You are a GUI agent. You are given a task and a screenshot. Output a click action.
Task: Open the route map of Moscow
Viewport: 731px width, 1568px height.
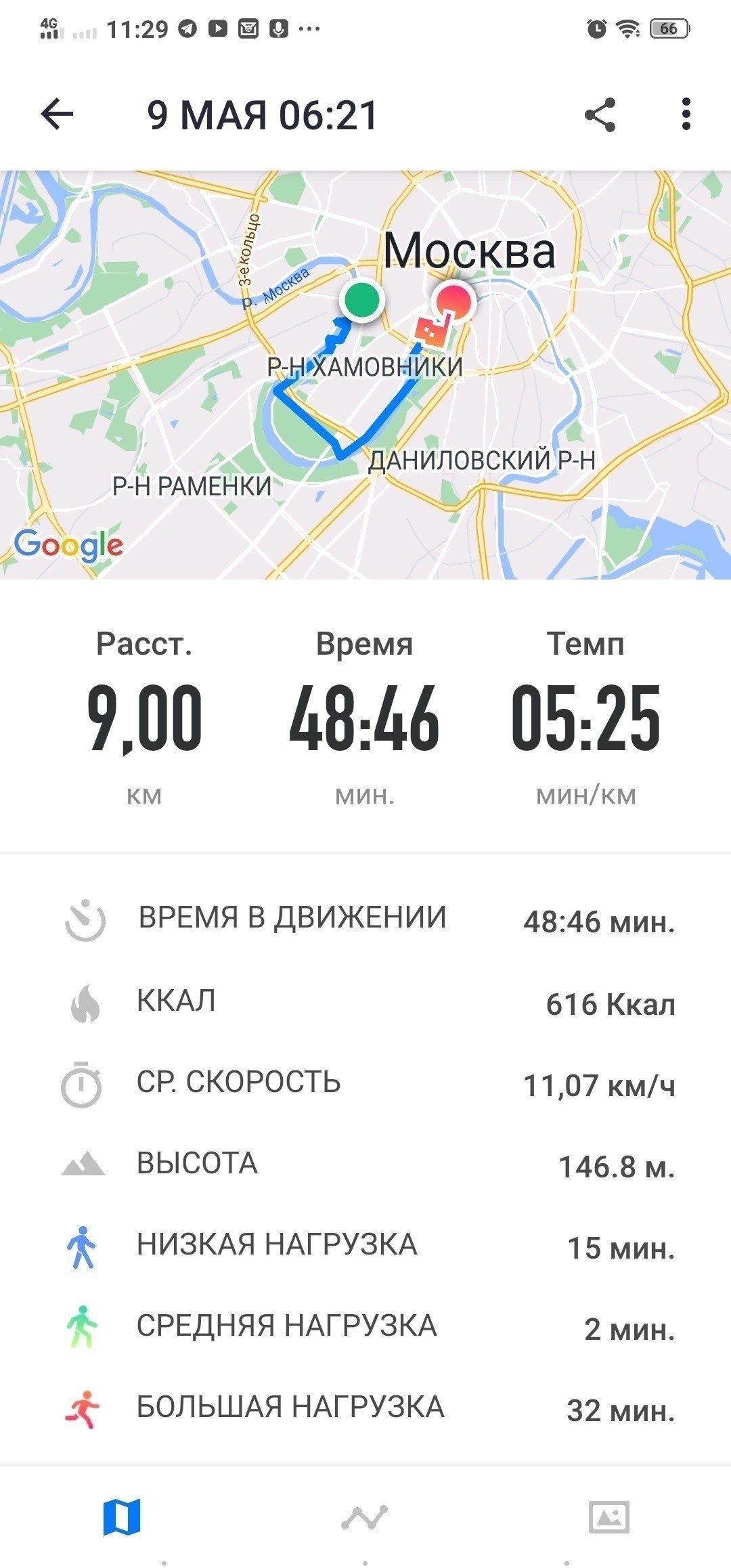point(365,374)
